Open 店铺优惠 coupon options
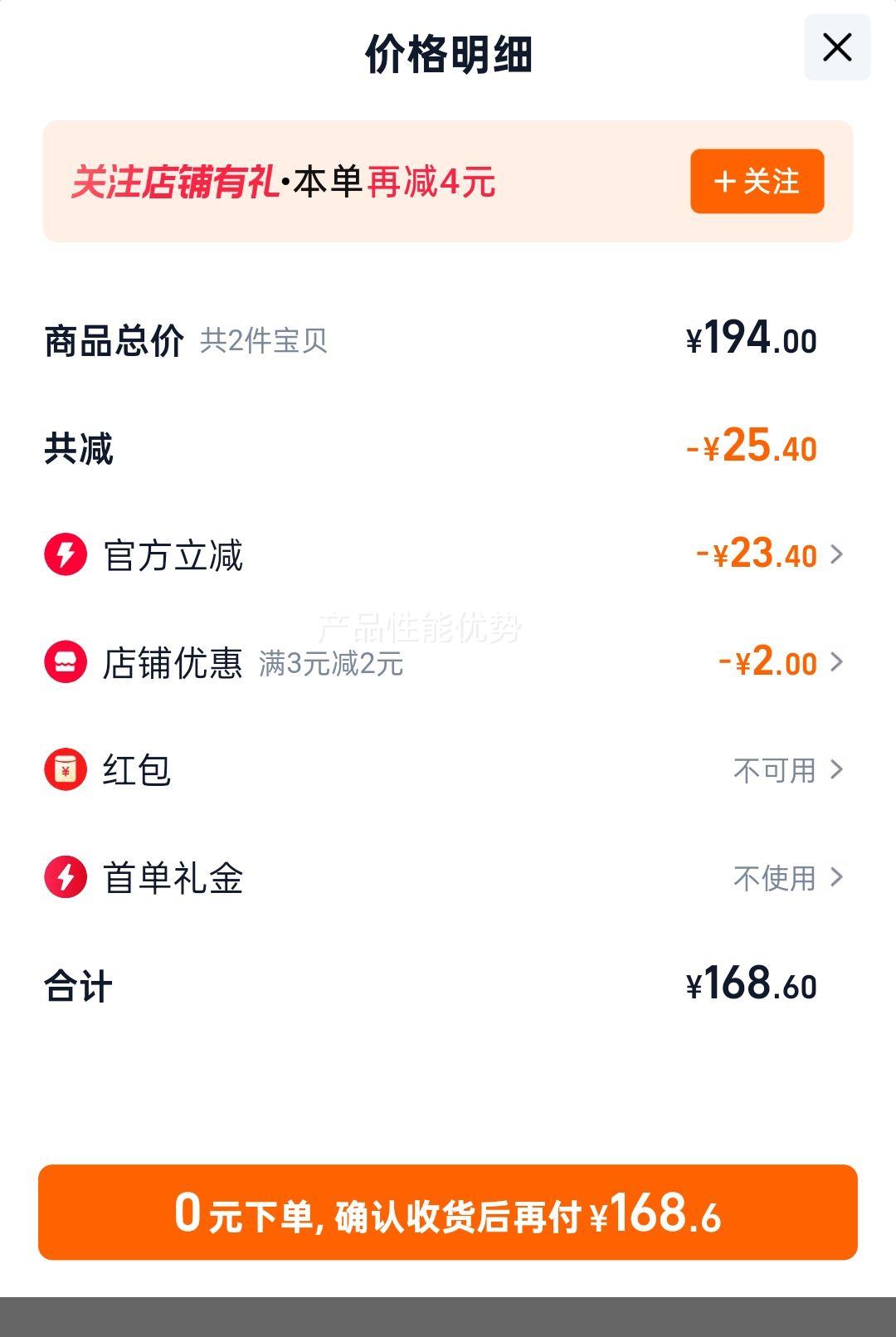The width and height of the screenshot is (896, 1337). click(778, 662)
